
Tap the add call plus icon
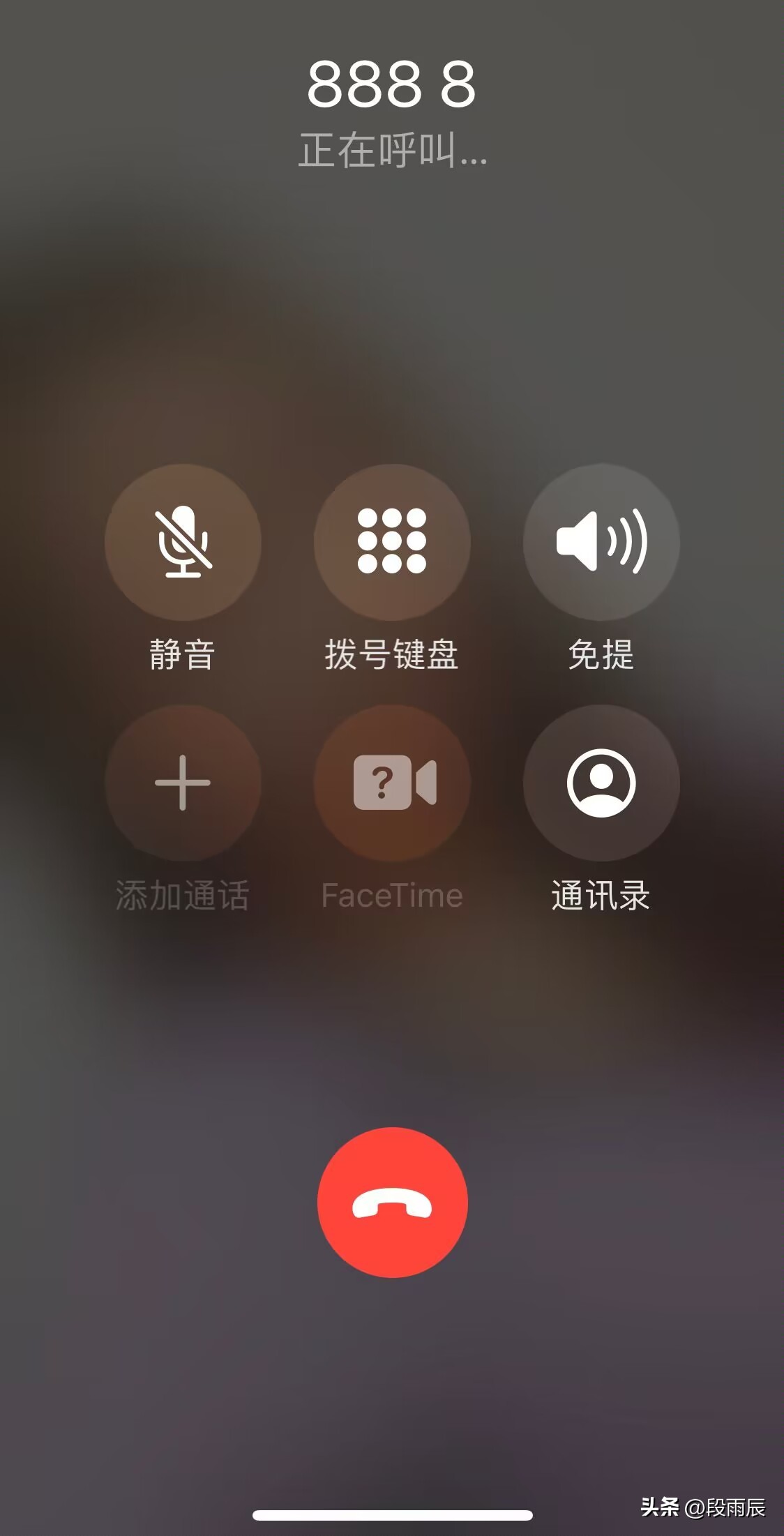click(183, 784)
